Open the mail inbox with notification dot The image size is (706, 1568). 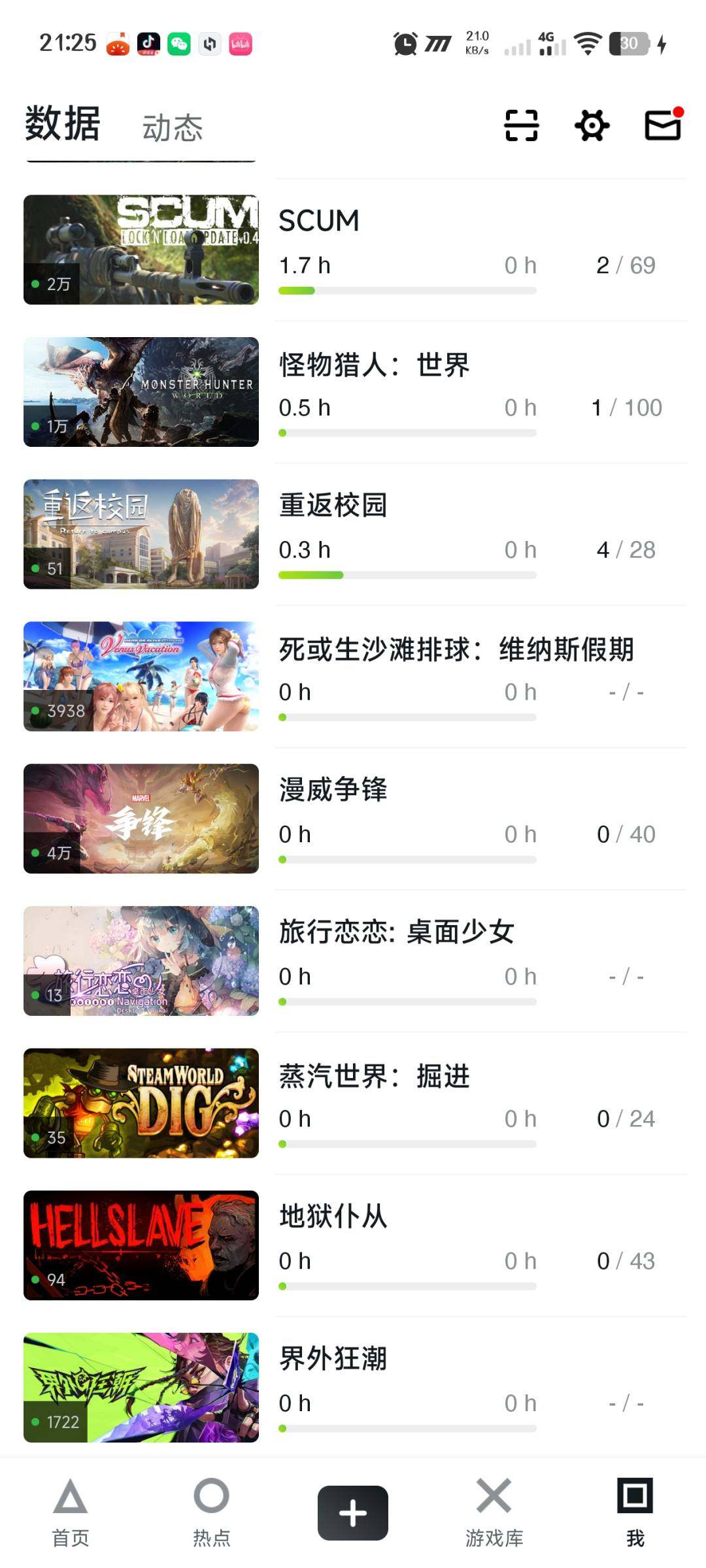[664, 125]
